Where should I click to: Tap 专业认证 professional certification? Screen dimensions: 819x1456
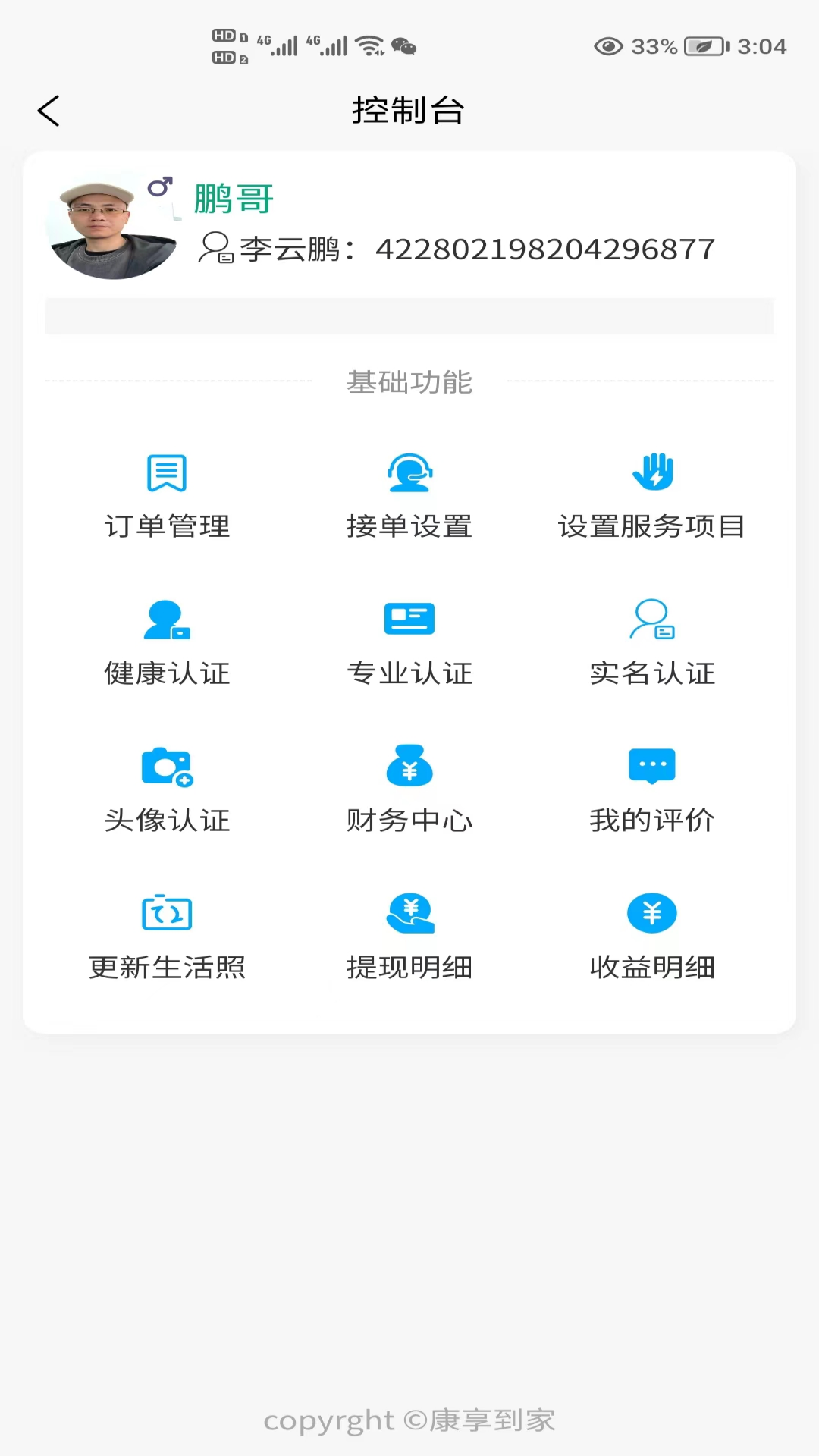point(409,641)
